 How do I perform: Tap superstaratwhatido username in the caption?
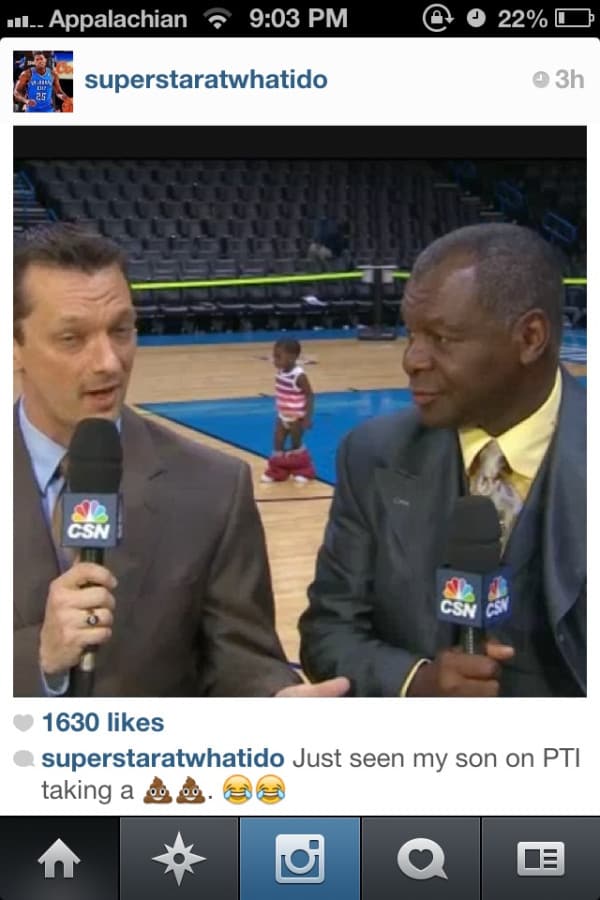pos(163,758)
